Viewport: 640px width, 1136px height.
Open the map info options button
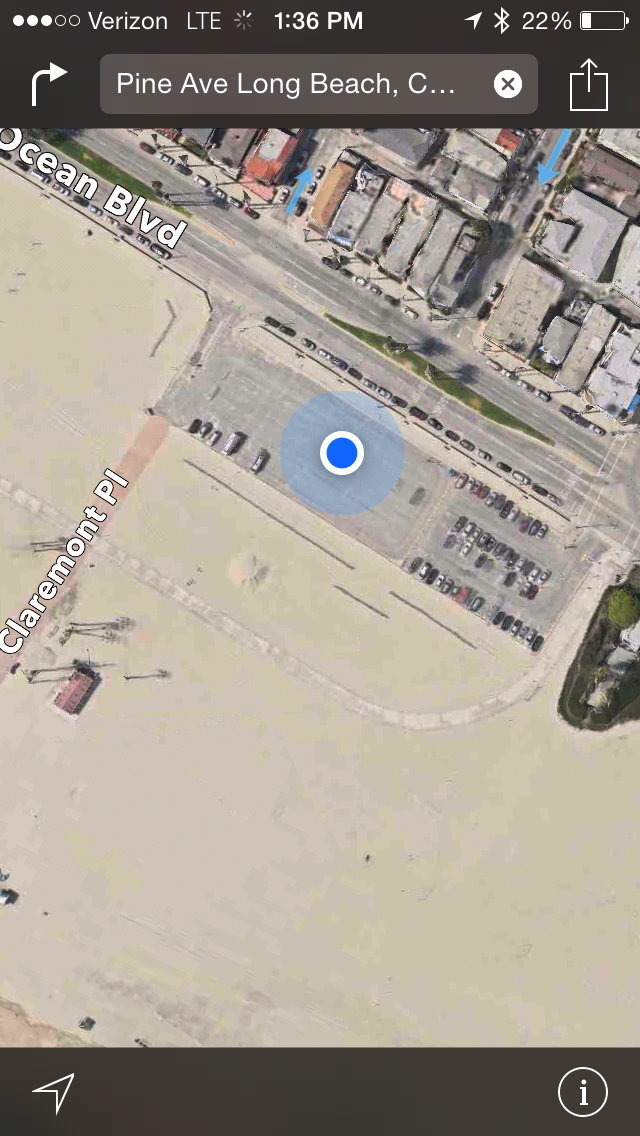583,1092
